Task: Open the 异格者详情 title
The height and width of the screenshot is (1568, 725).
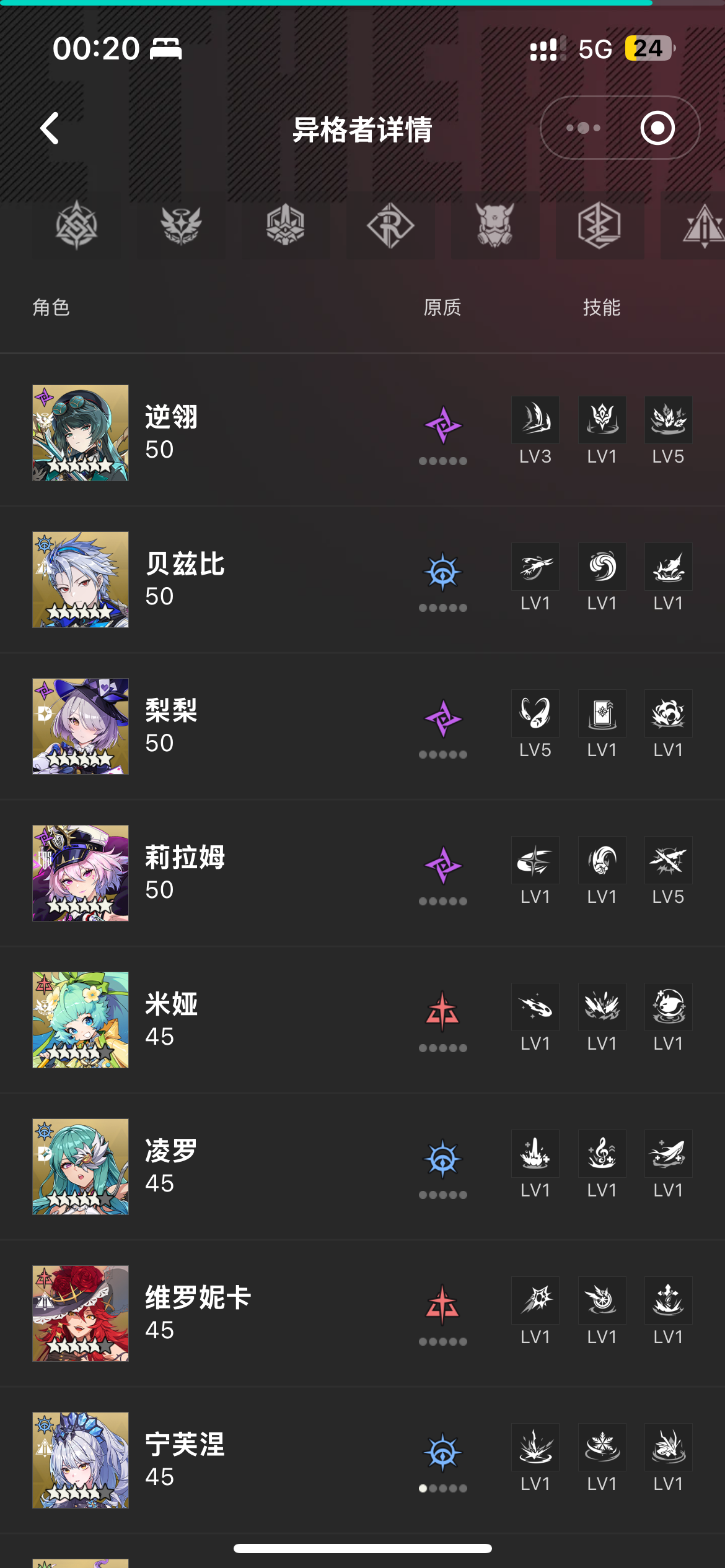Action: (x=362, y=131)
